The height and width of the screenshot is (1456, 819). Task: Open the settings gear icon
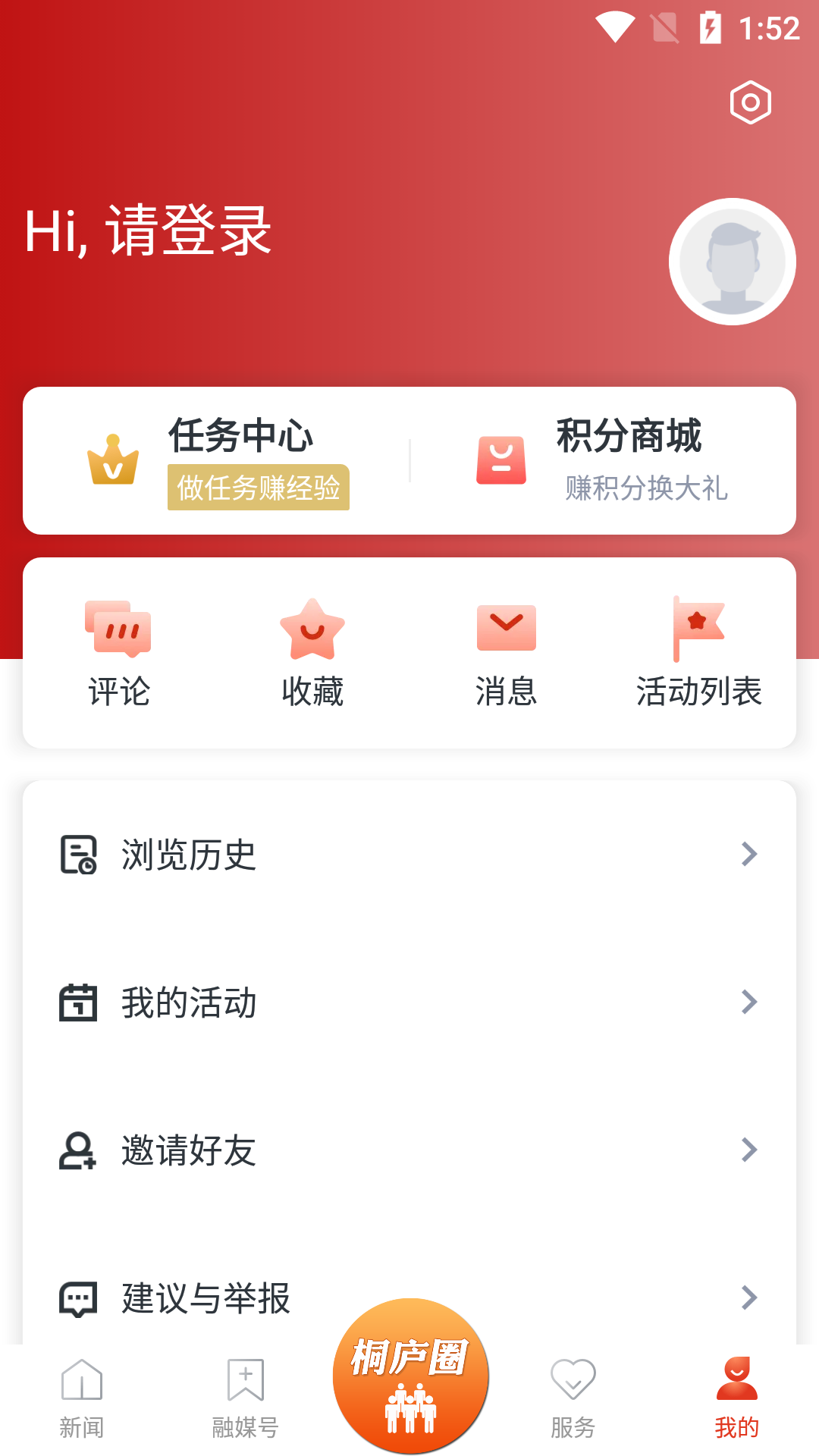(x=750, y=102)
